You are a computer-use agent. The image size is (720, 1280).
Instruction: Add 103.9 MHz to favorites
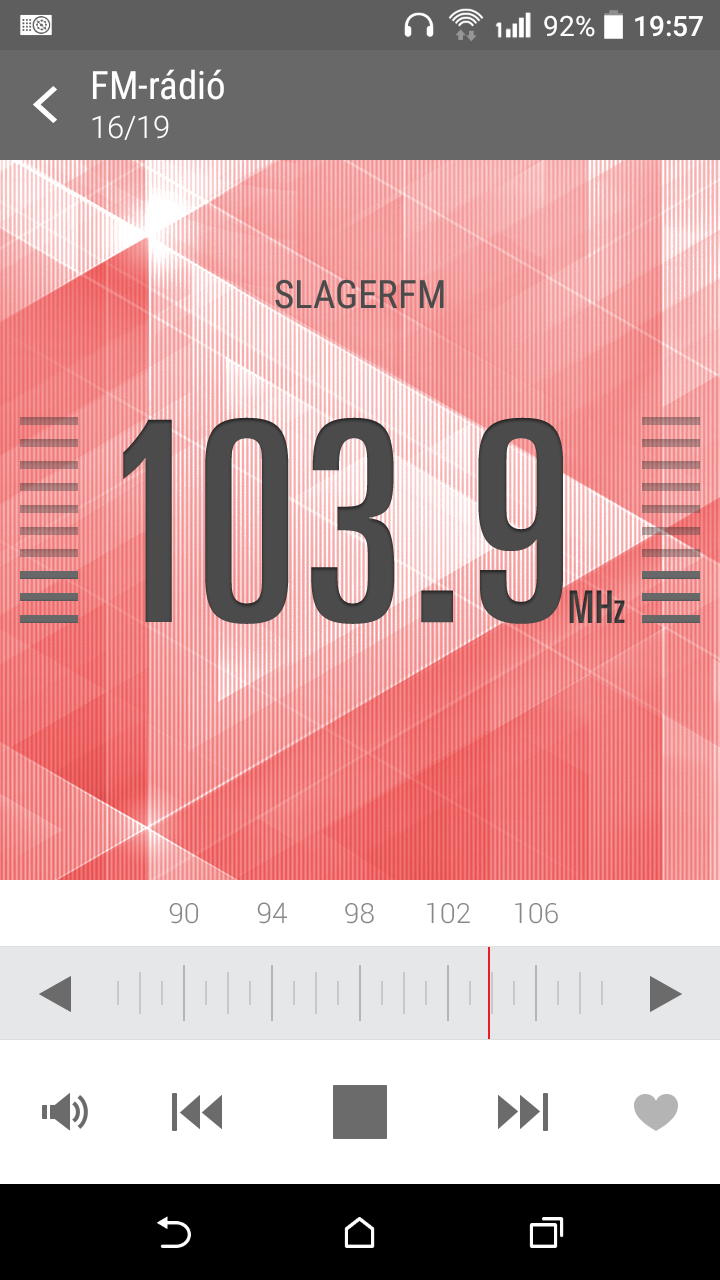[656, 1112]
